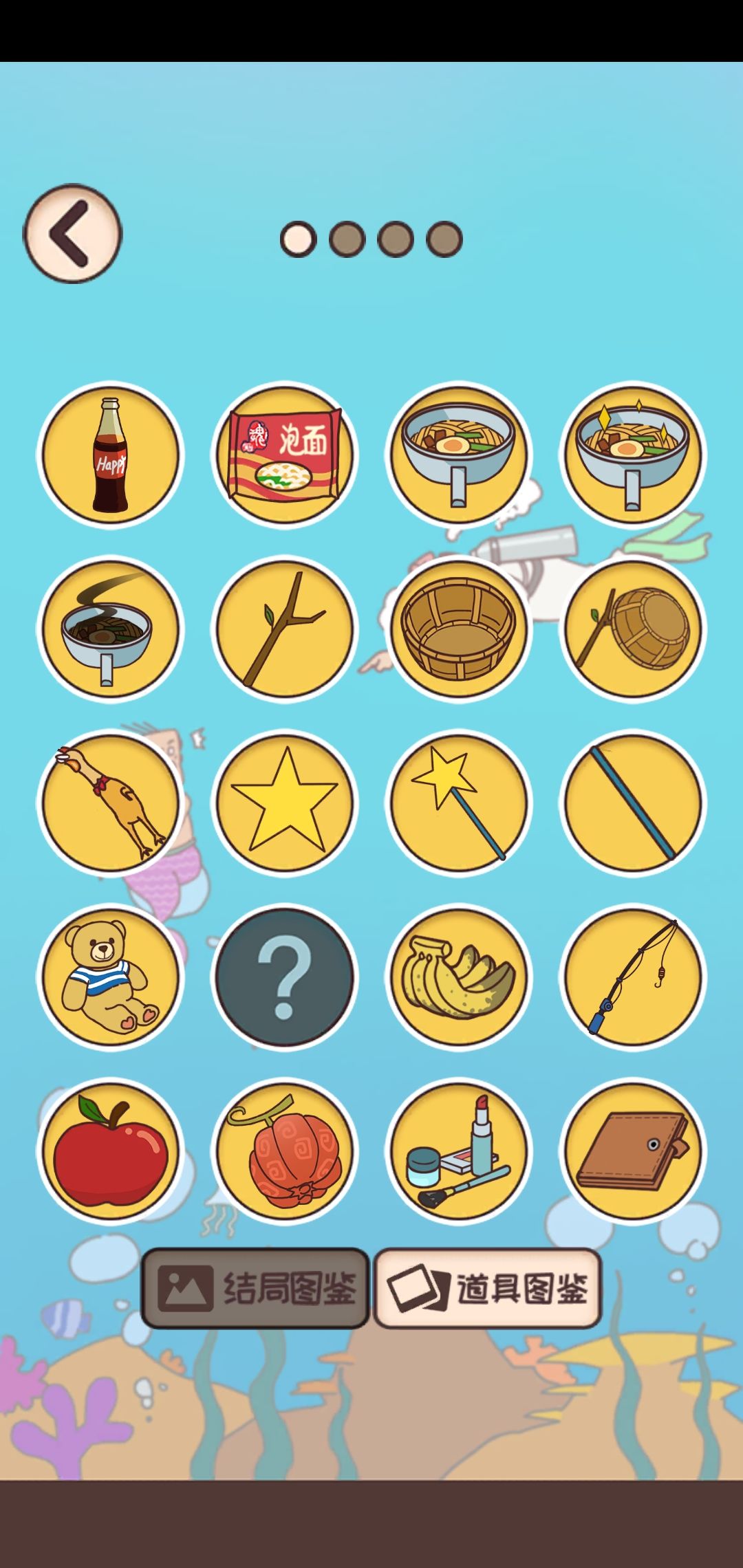
Task: Select the 道具图鉴 tab
Action: (487, 1287)
